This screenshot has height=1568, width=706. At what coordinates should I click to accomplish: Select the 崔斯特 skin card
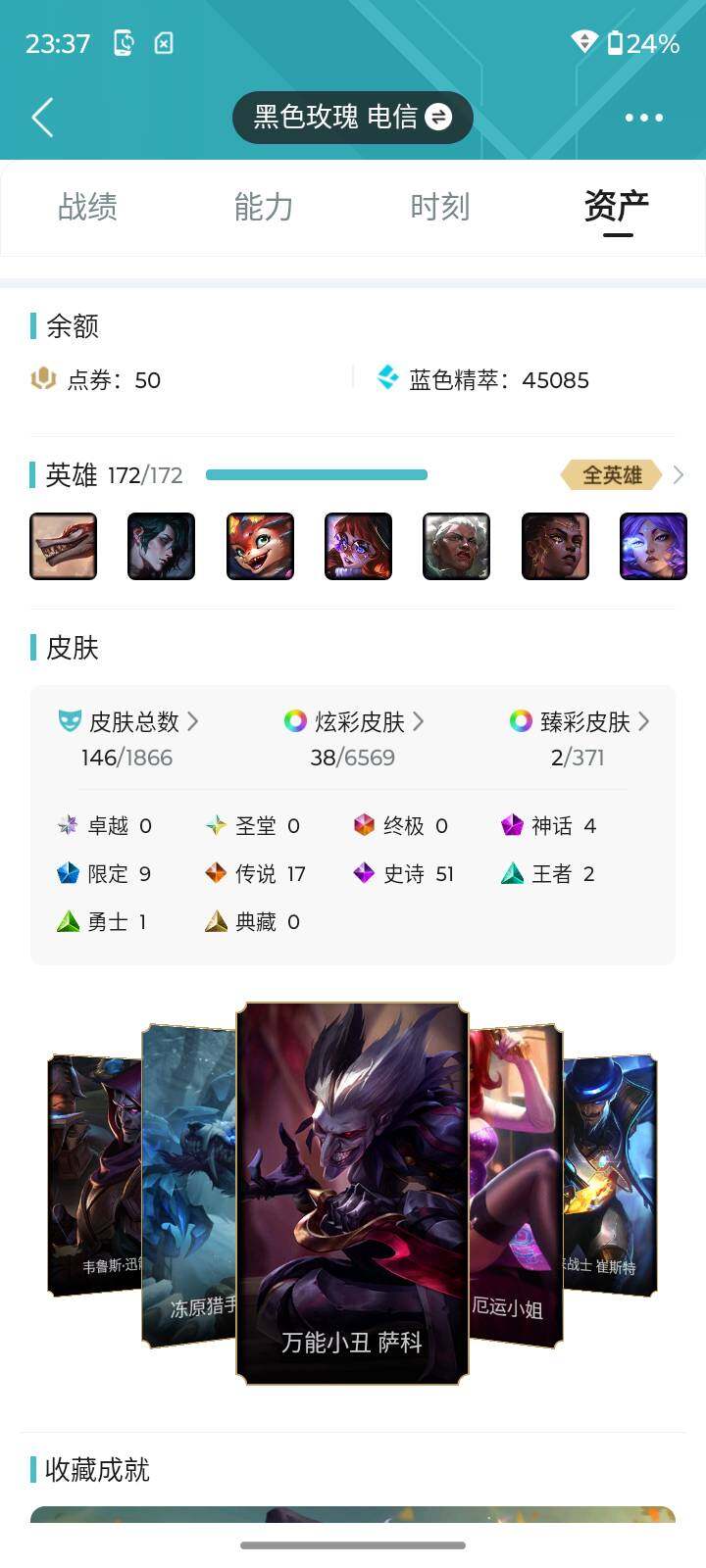tap(610, 1176)
